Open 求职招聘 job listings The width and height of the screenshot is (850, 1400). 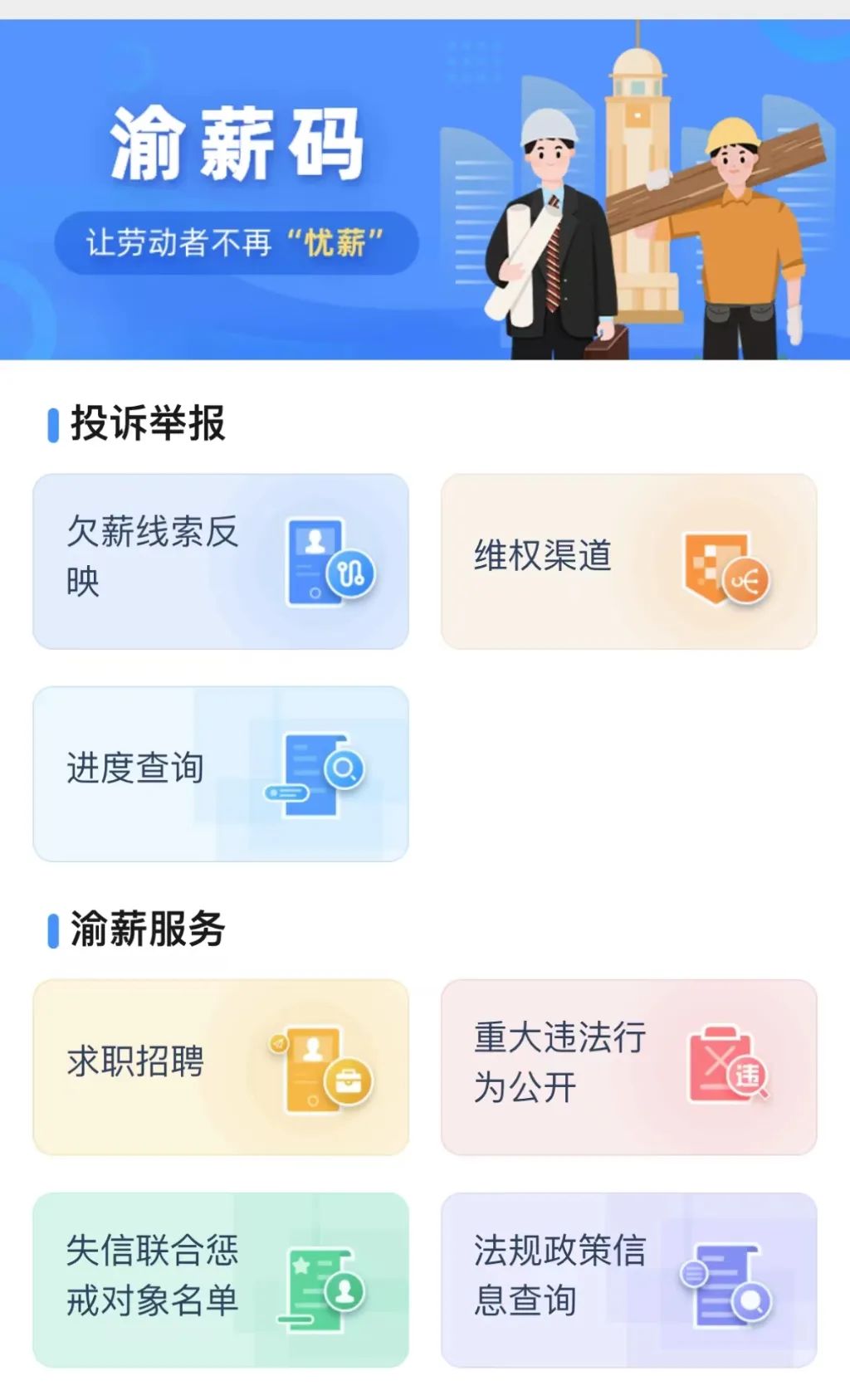tap(220, 1066)
